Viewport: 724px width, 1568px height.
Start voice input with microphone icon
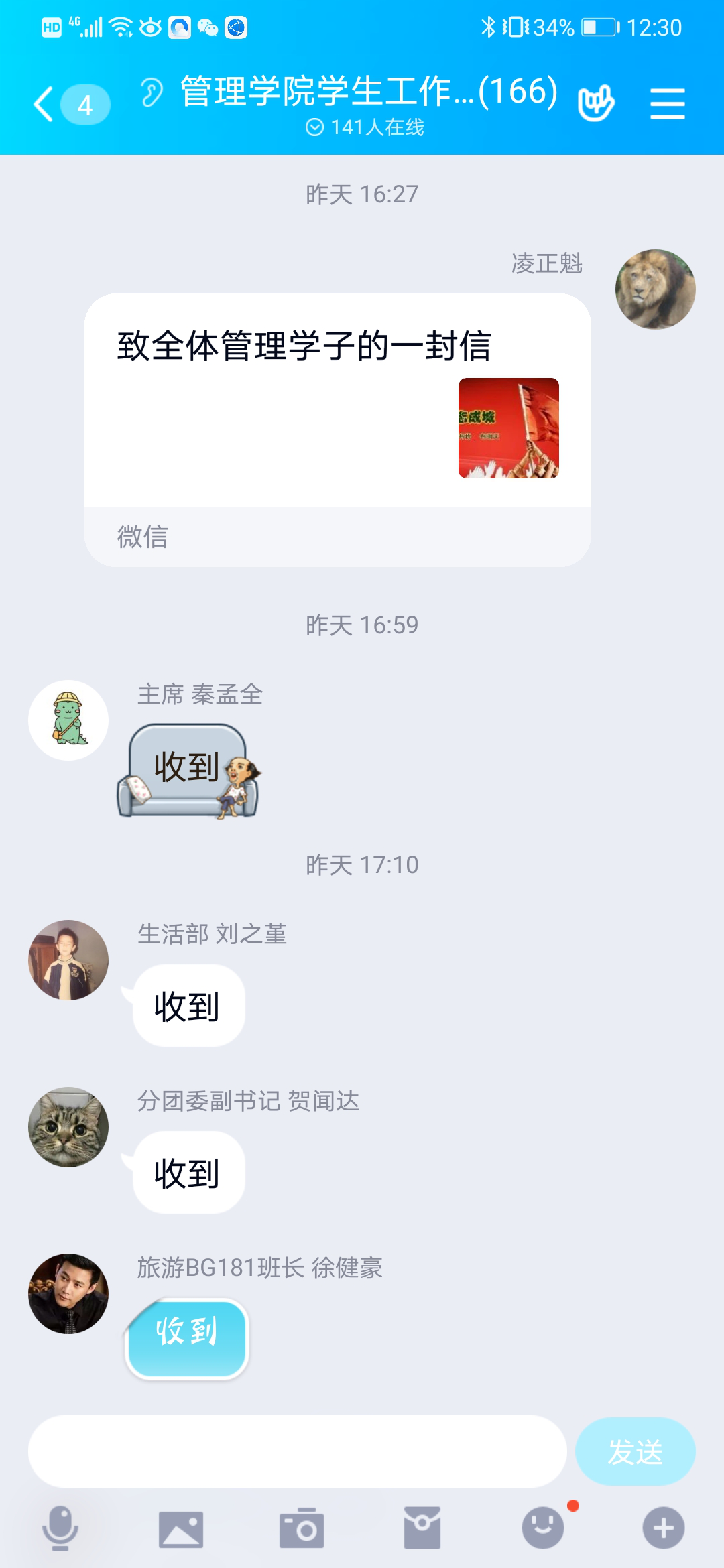(x=60, y=1528)
